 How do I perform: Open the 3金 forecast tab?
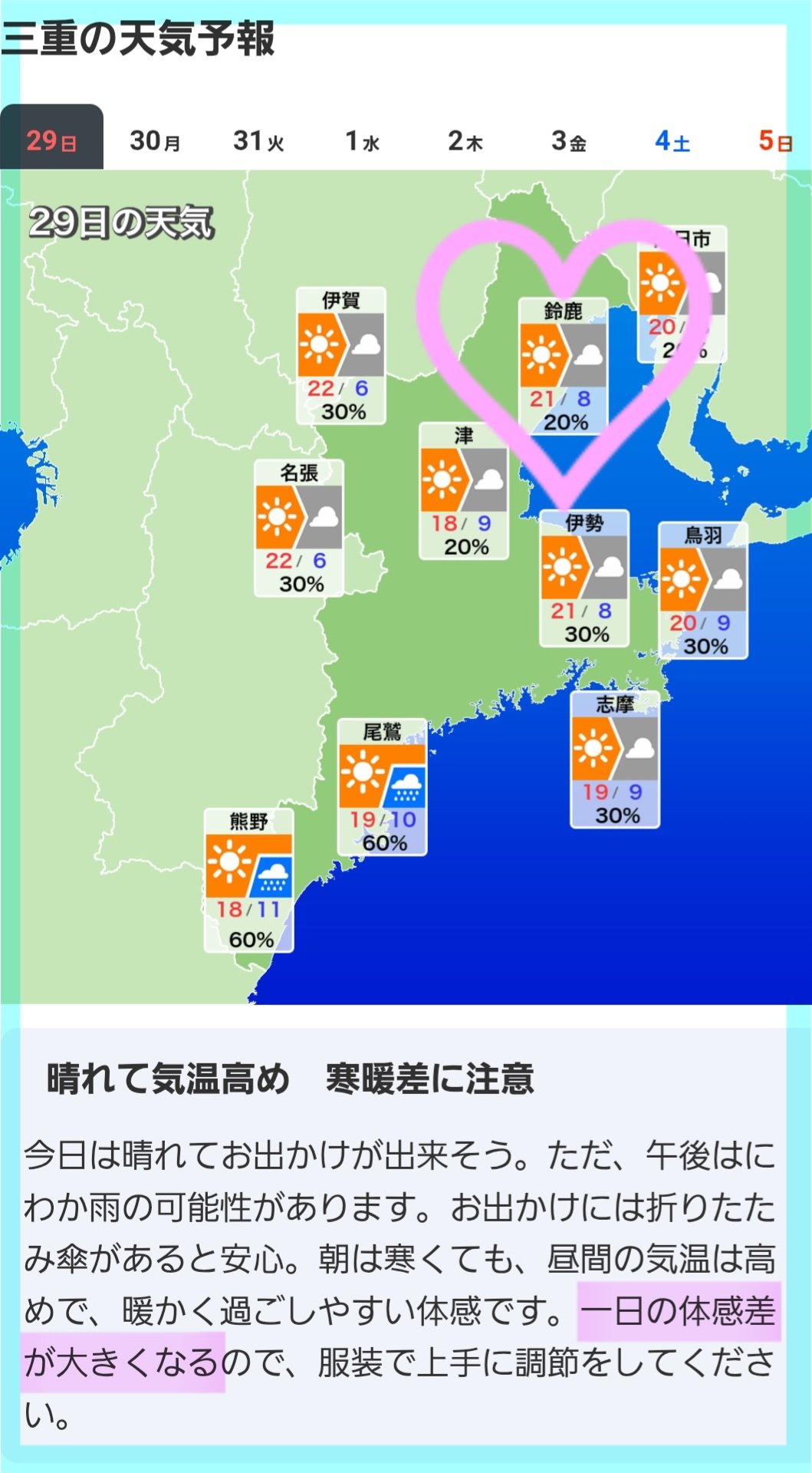click(569, 140)
